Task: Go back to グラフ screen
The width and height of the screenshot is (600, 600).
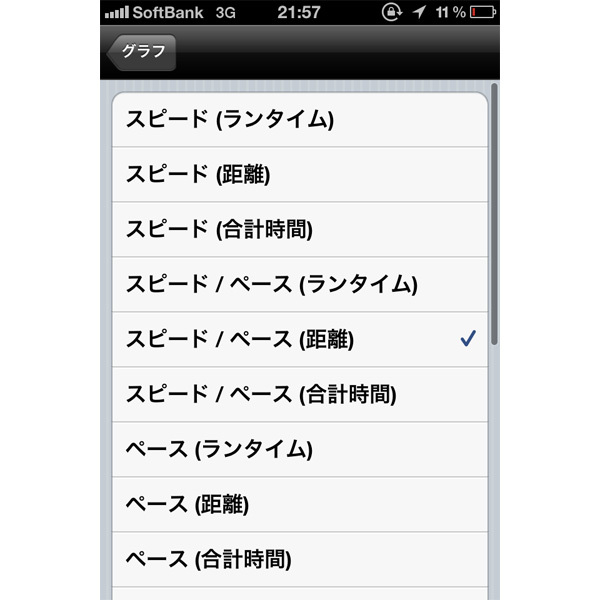Action: click(x=142, y=52)
